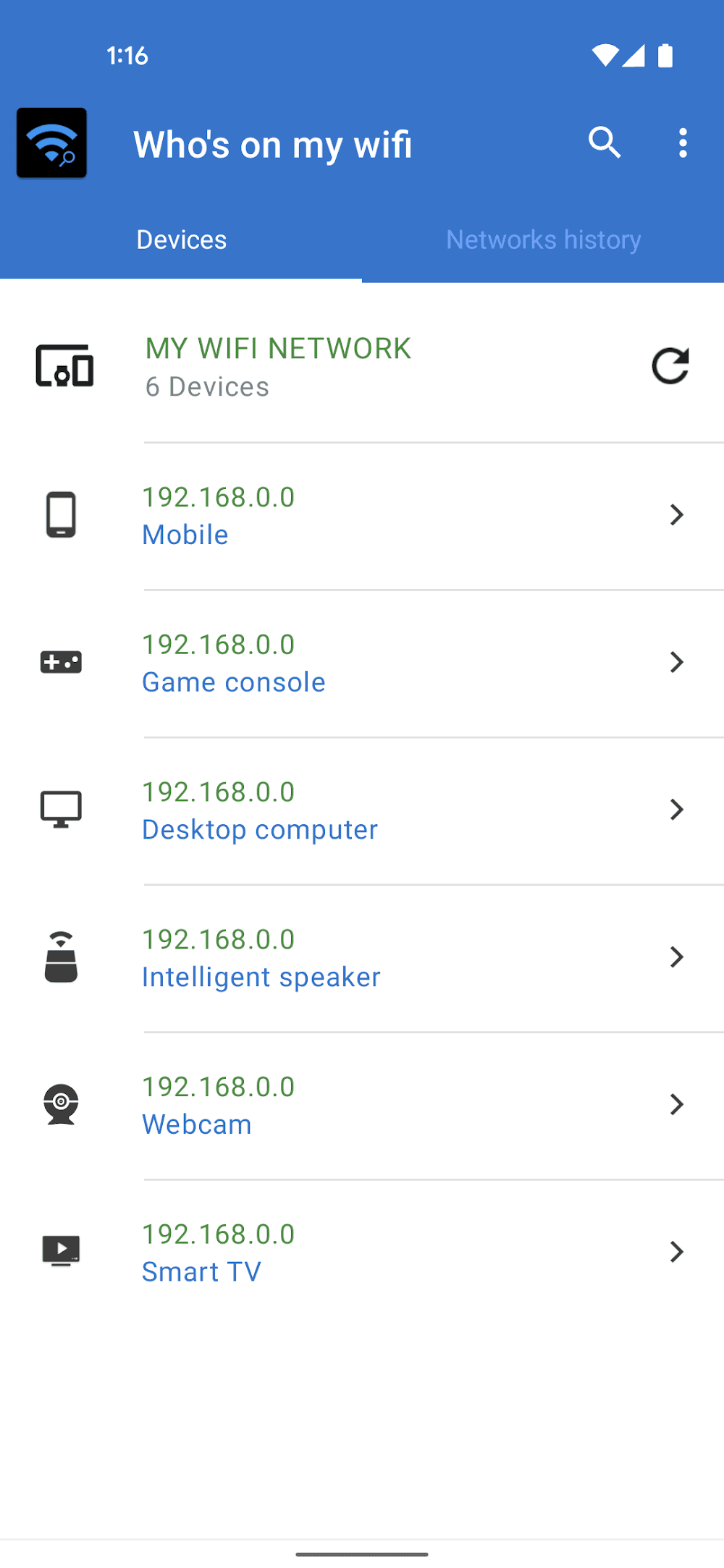724x1568 pixels.
Task: Open the overflow menu
Action: tap(682, 143)
